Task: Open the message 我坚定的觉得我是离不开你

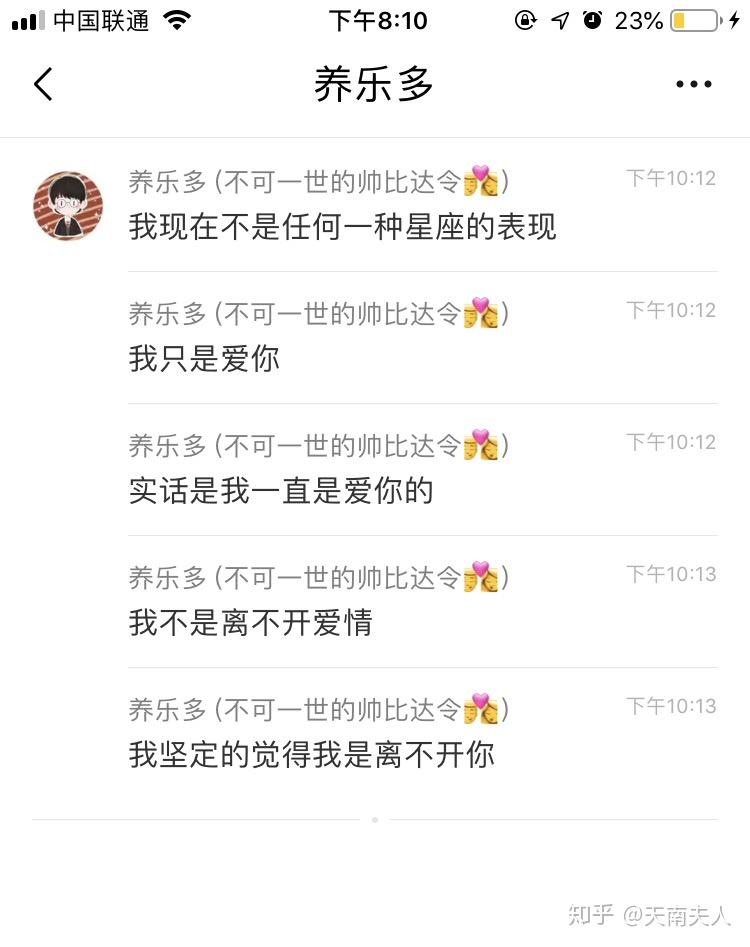Action: point(311,755)
